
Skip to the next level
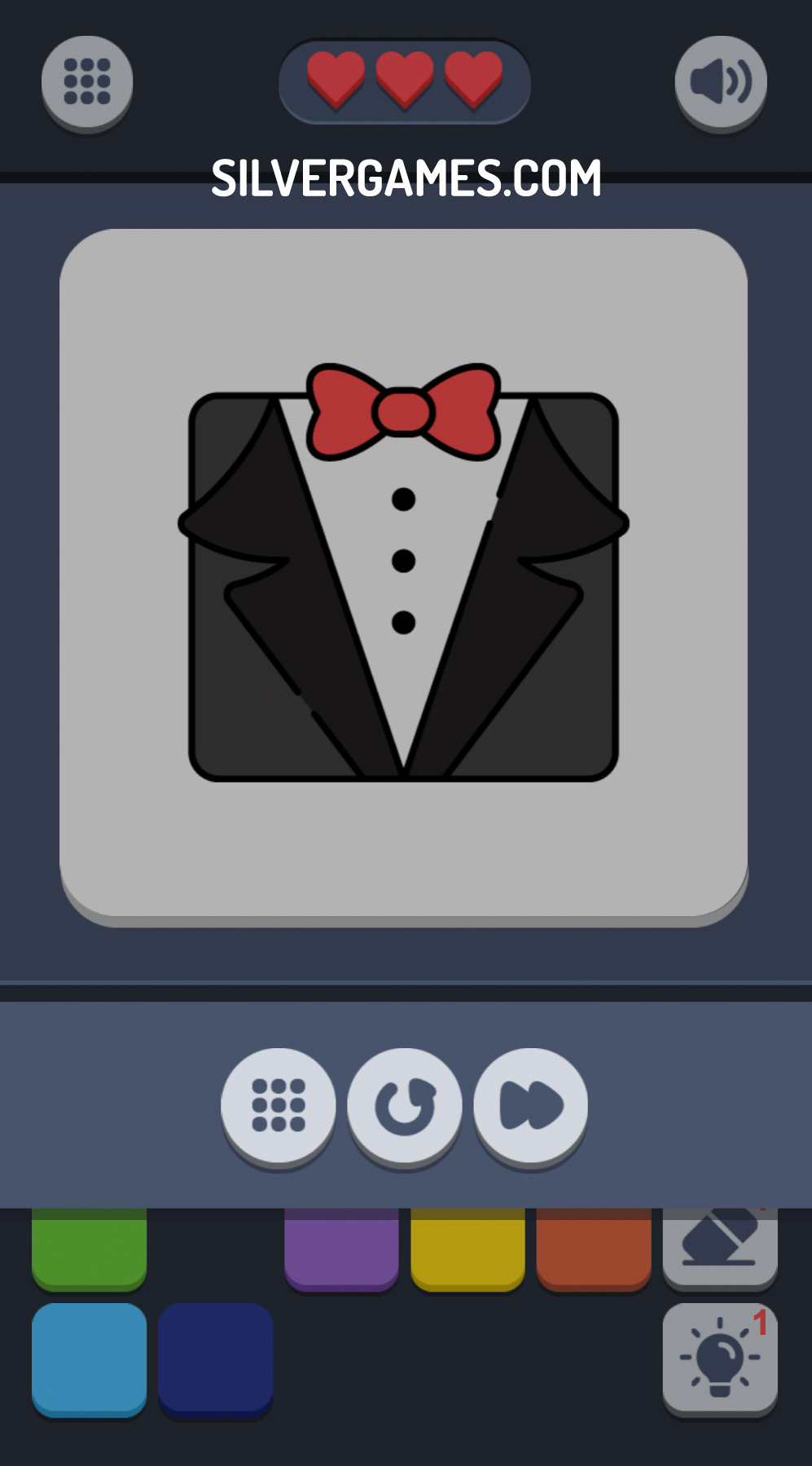530,1105
